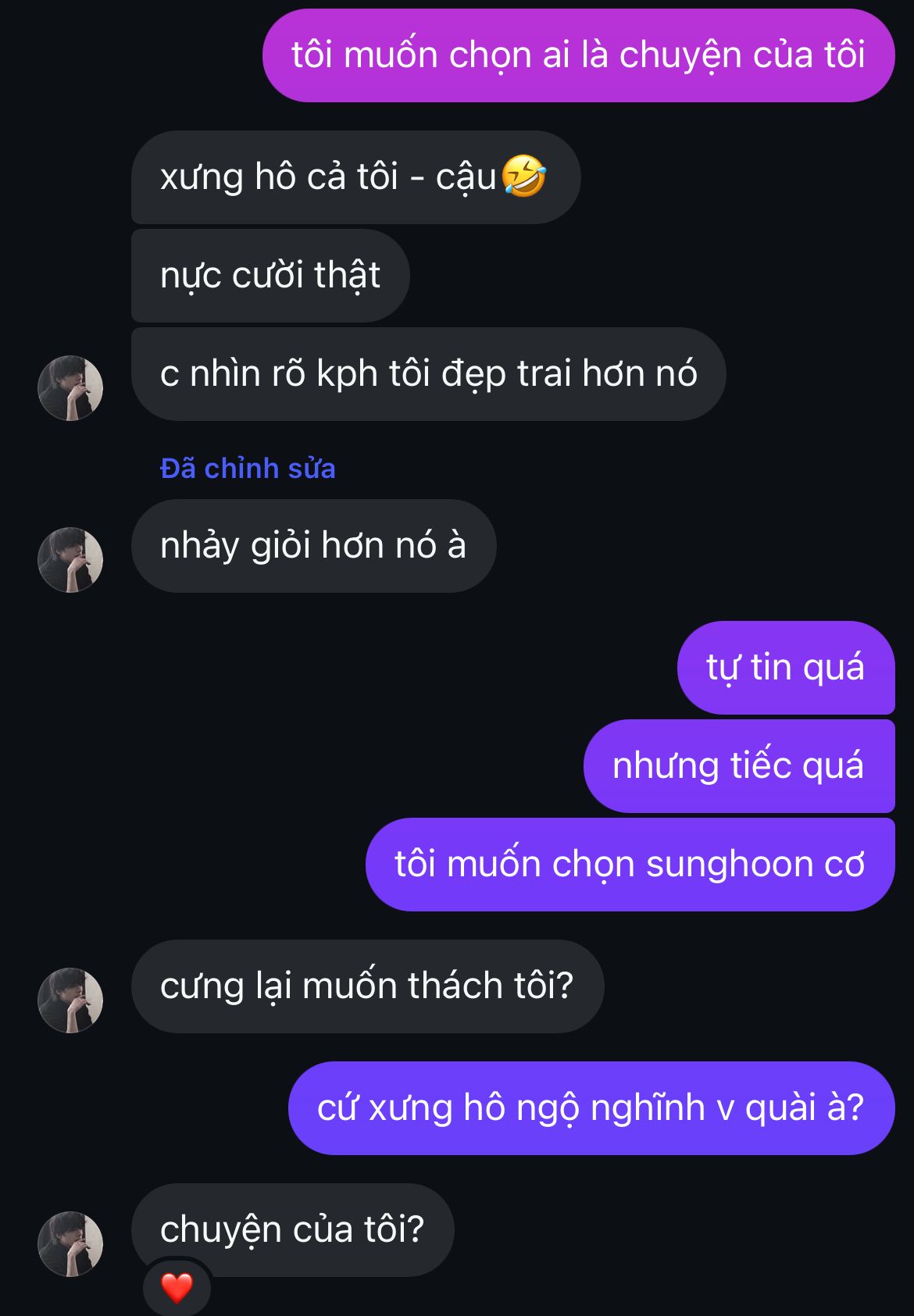This screenshot has width=914, height=1316.
Task: Open the heart reaction under 'chuyện của tôi?'
Action: 177,1288
